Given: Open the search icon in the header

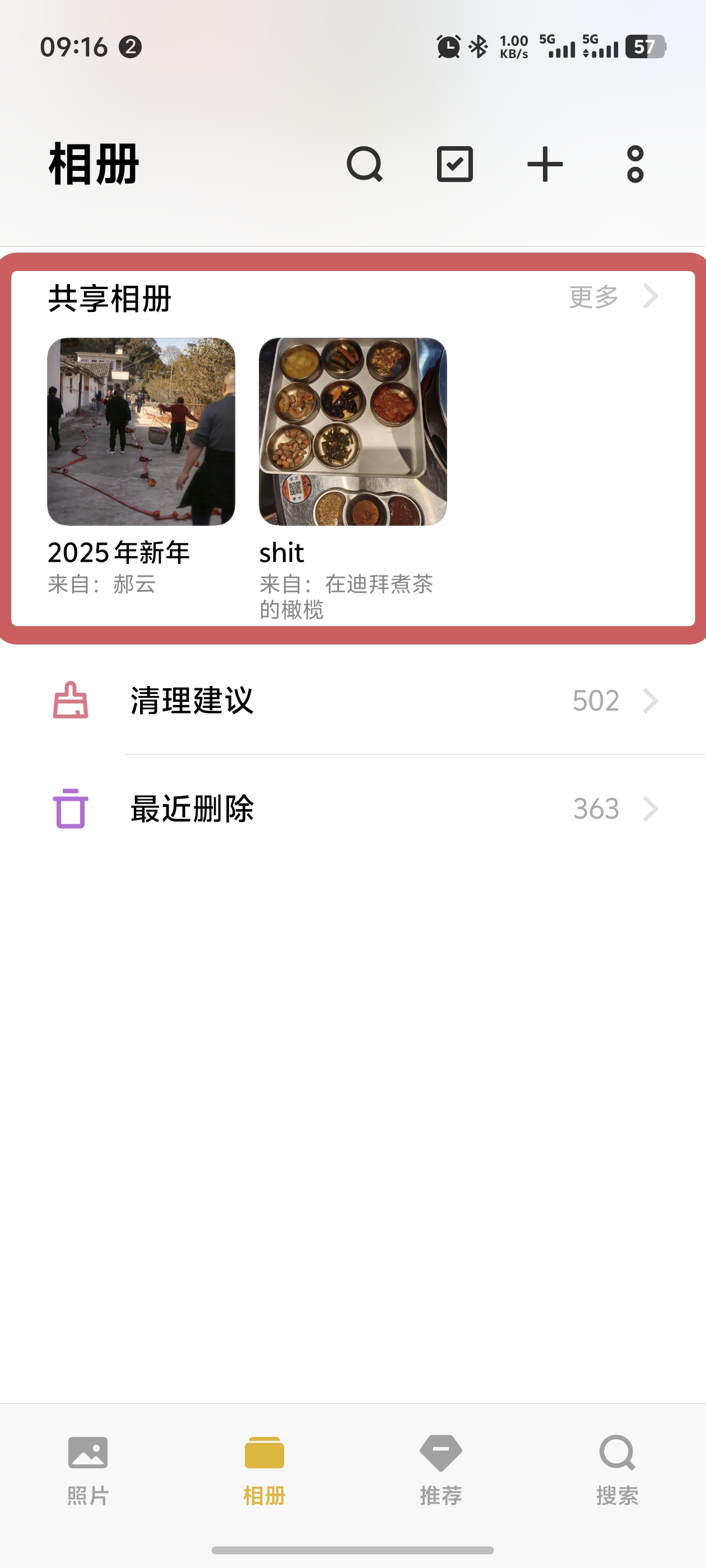Looking at the screenshot, I should click(364, 164).
